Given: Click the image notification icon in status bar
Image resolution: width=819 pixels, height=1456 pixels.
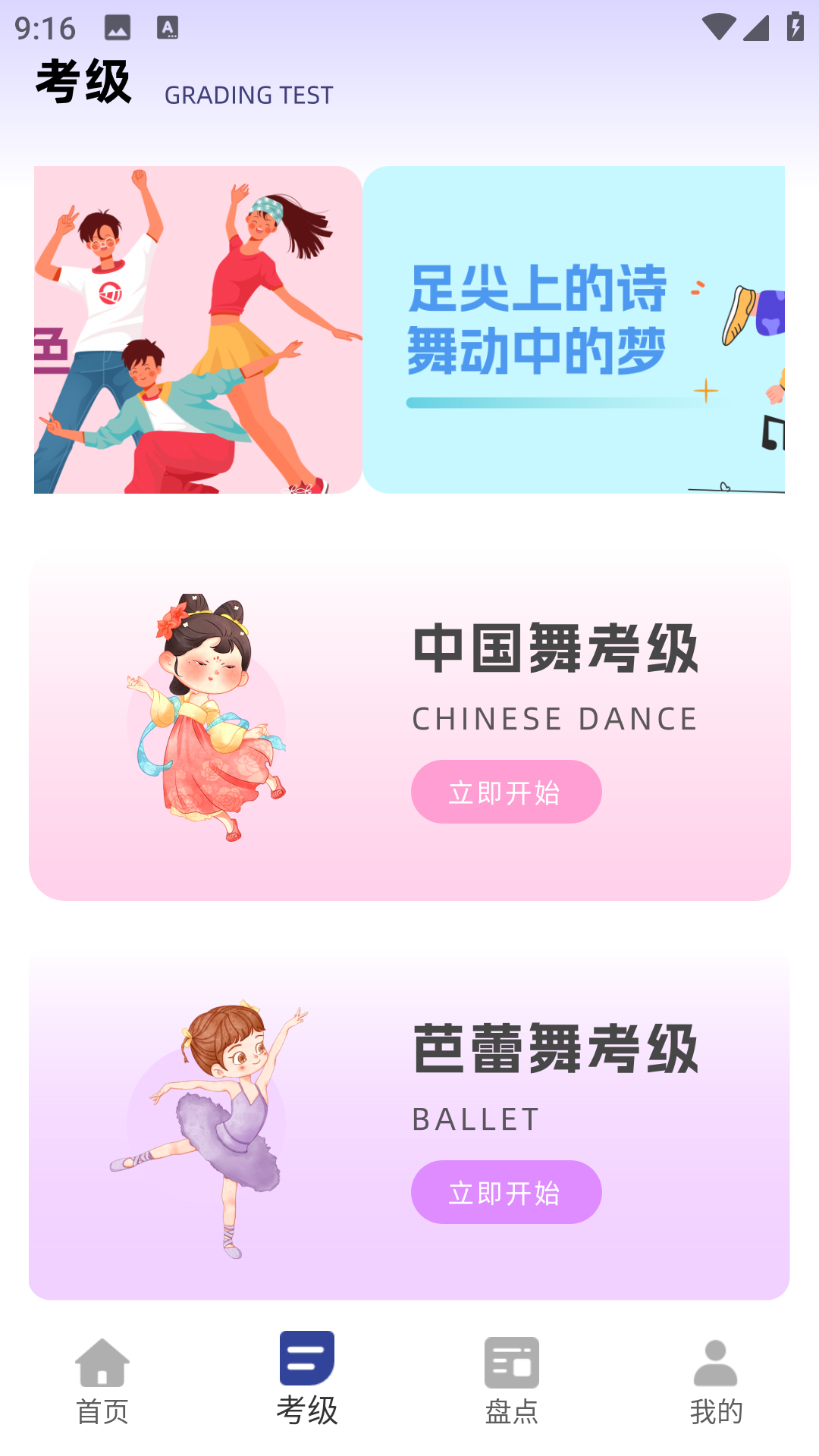Looking at the screenshot, I should click(118, 27).
